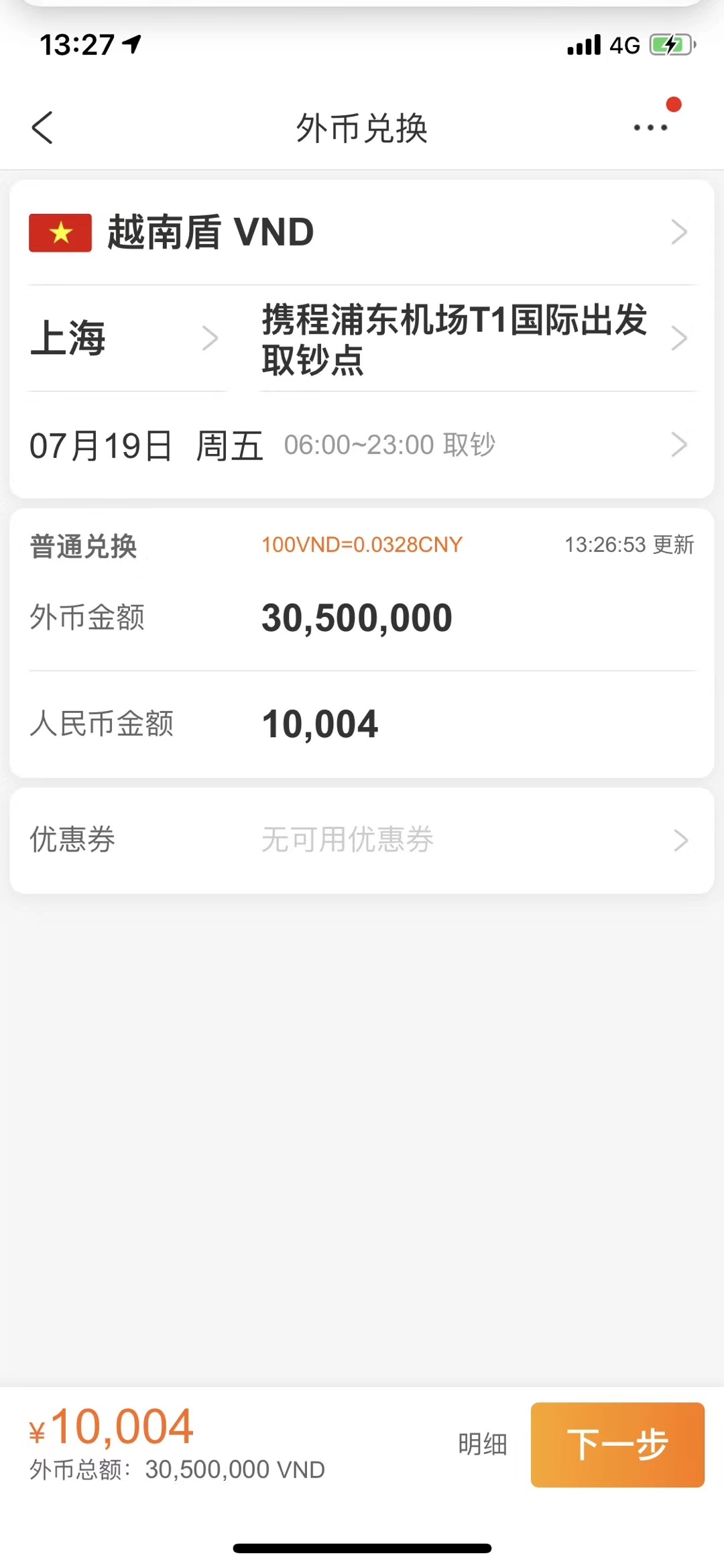This screenshot has height=1568, width=724.
Task: Change currency from 越南盾 VND
Action: pos(362,232)
